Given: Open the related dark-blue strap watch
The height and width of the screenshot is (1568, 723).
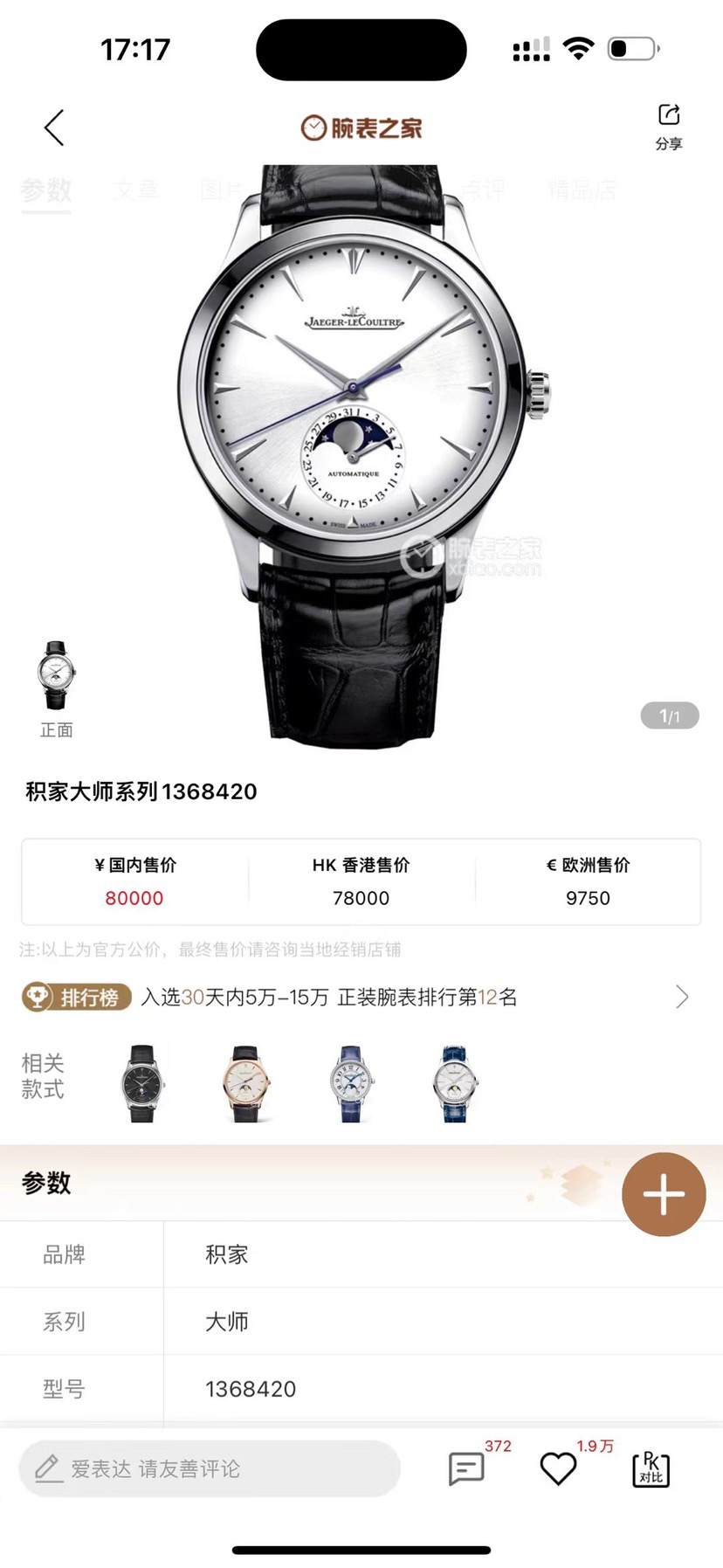Looking at the screenshot, I should (455, 1083).
